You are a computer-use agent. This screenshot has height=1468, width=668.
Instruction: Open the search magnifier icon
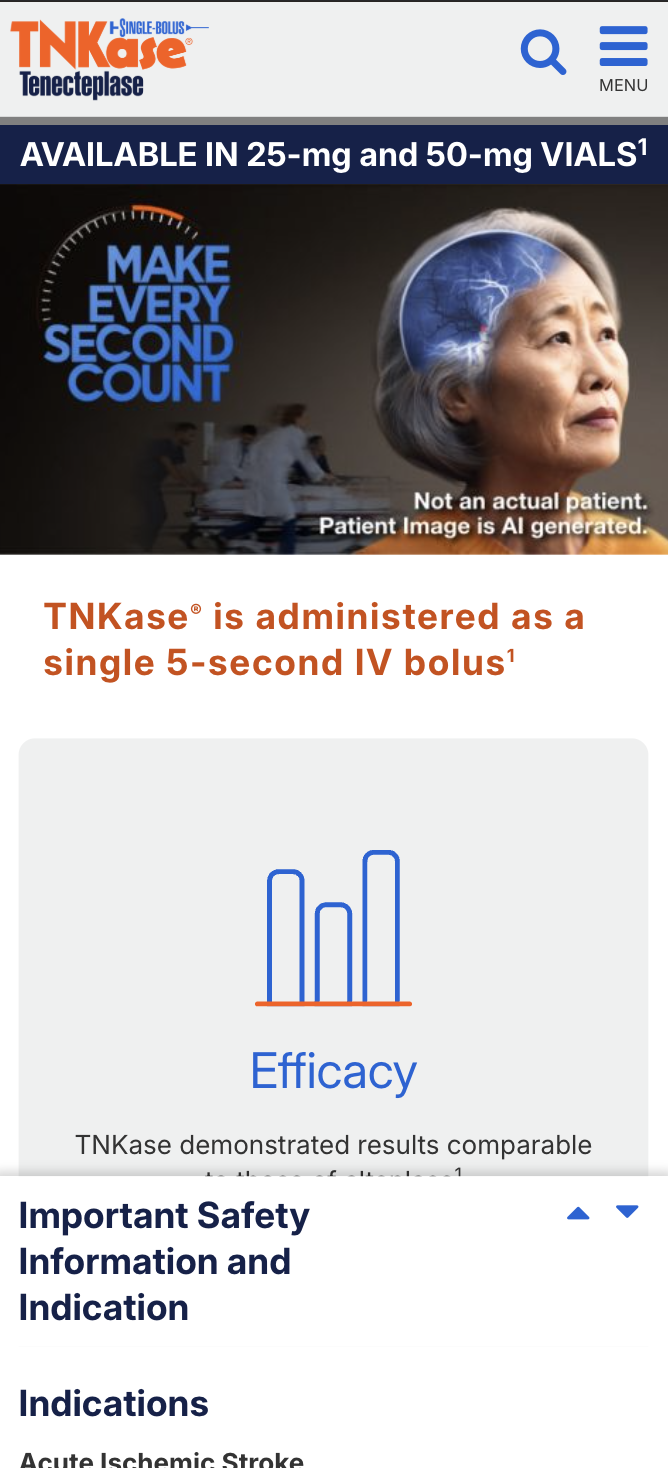coord(543,52)
